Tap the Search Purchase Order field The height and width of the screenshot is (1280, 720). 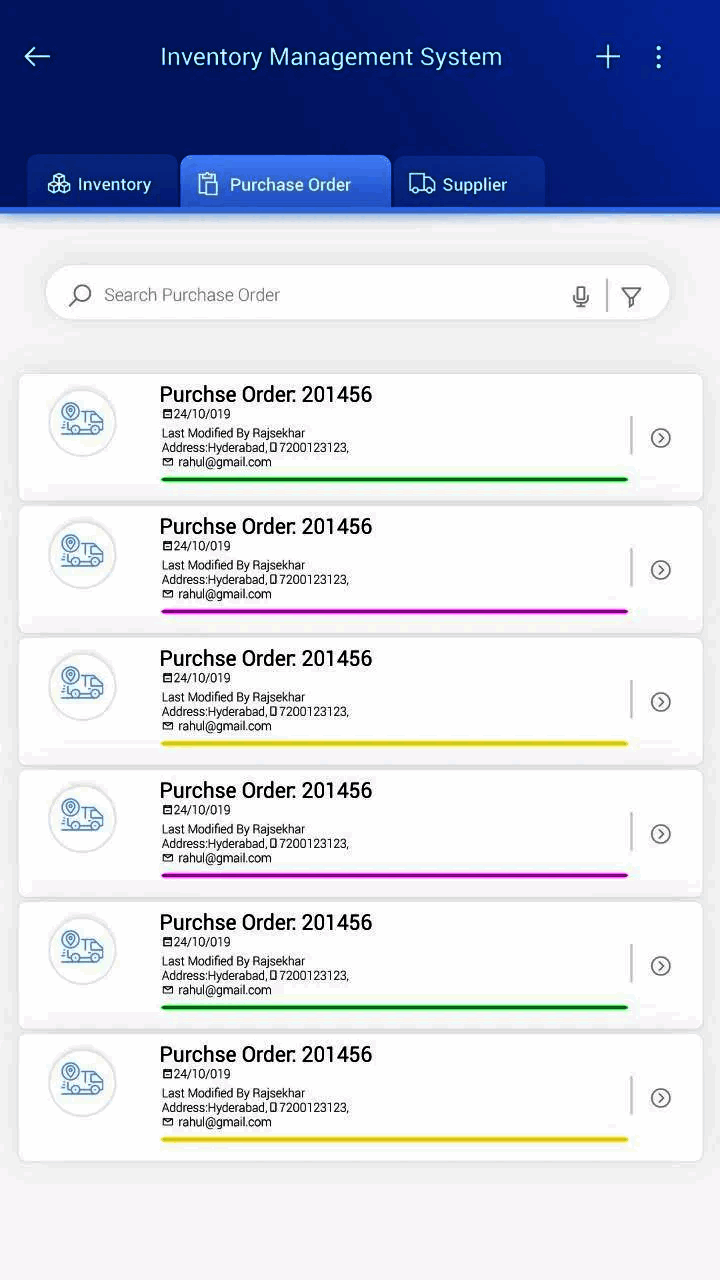[x=300, y=295]
